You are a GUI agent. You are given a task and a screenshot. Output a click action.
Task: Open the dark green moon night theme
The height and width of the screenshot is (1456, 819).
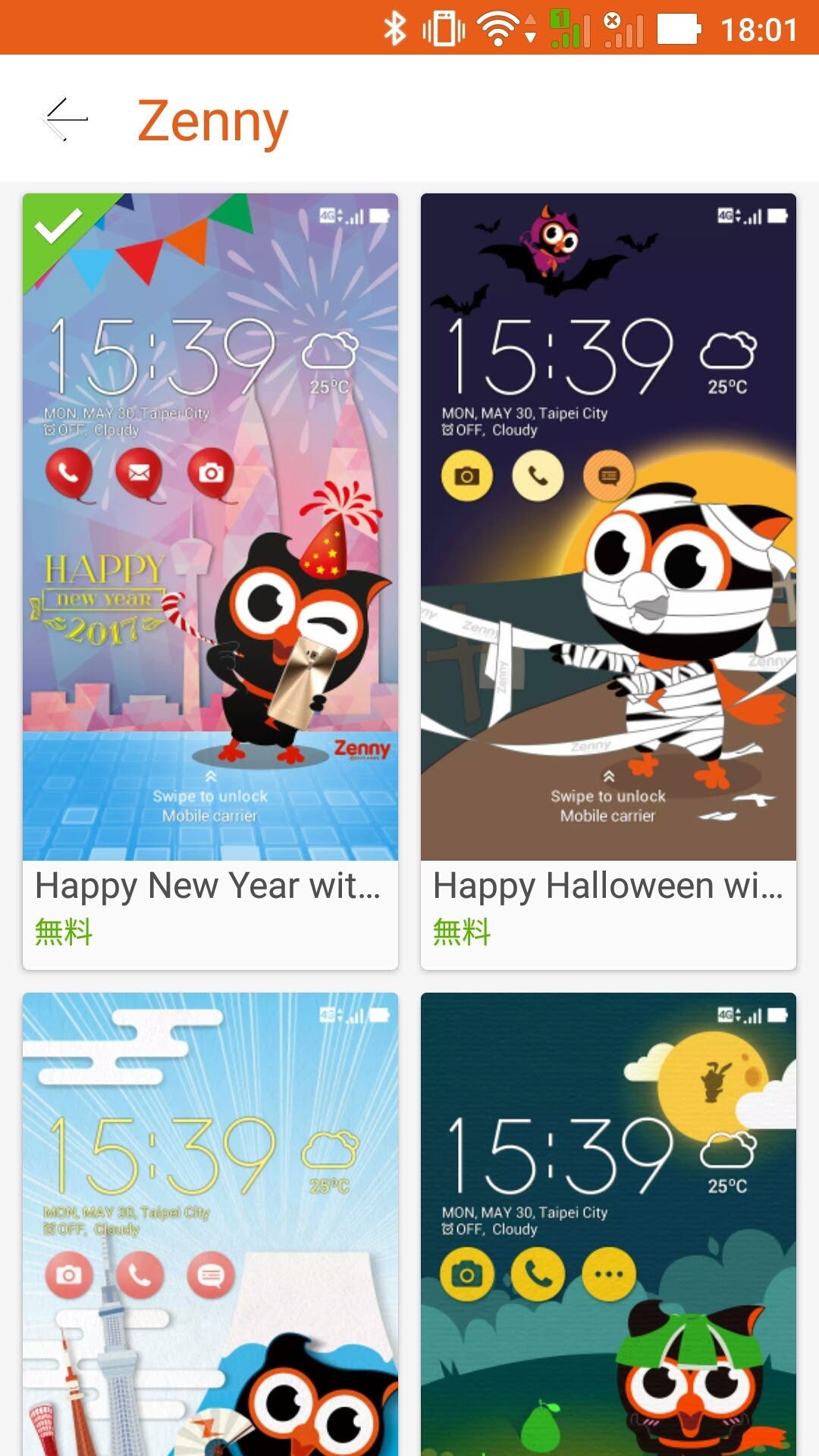(608, 1224)
